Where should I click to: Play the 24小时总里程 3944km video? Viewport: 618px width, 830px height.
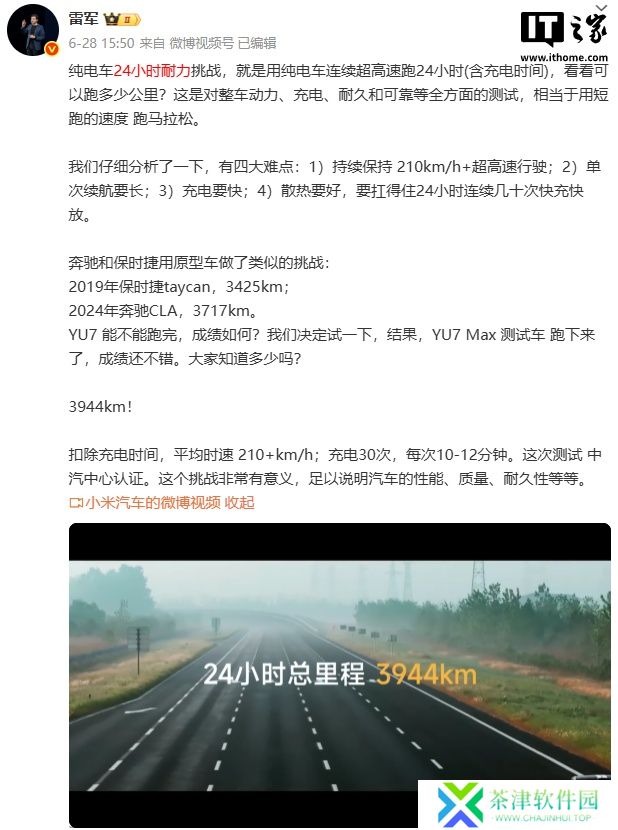[339, 675]
